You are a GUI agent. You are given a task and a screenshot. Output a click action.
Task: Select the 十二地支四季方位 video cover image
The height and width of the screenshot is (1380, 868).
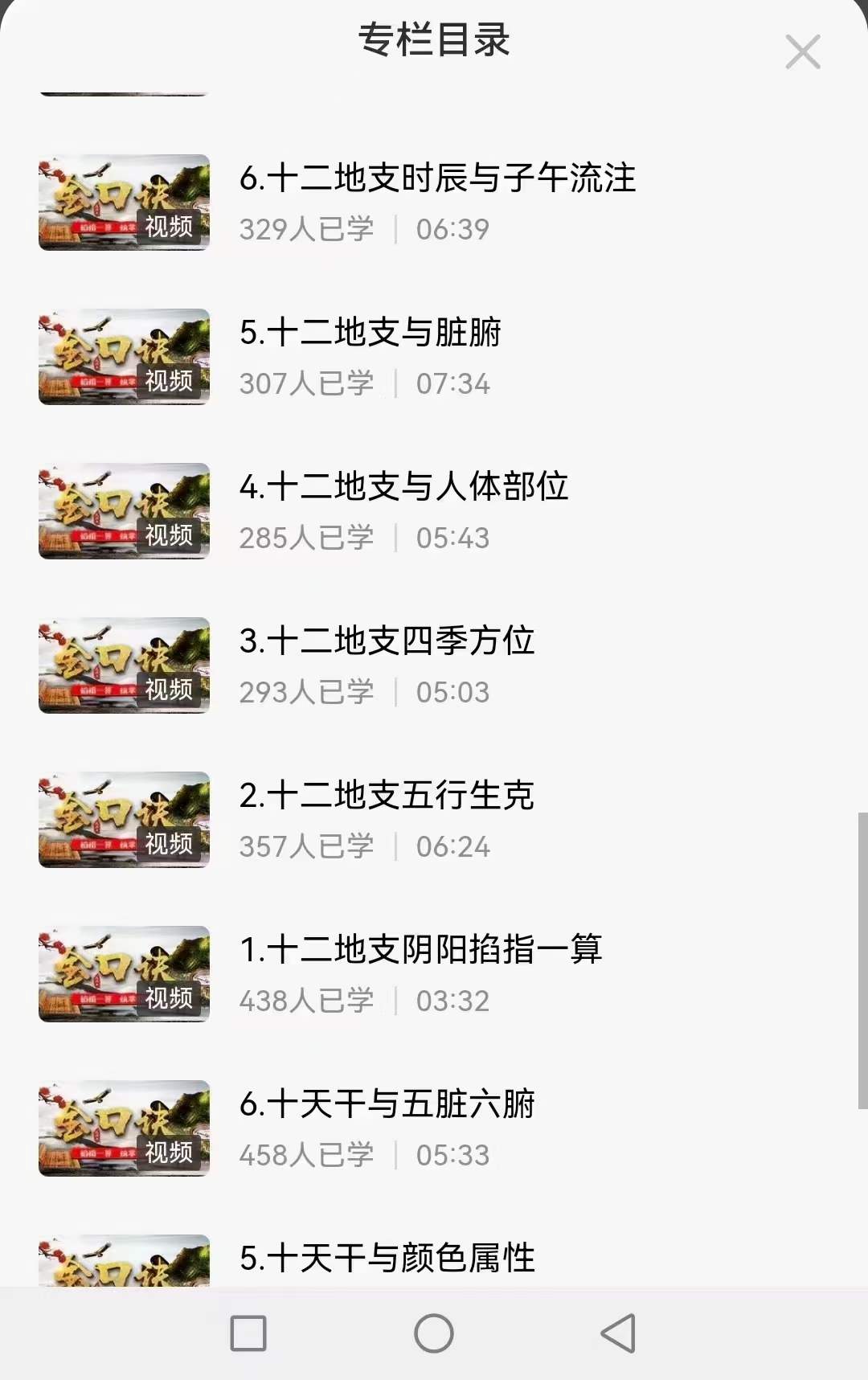click(124, 666)
